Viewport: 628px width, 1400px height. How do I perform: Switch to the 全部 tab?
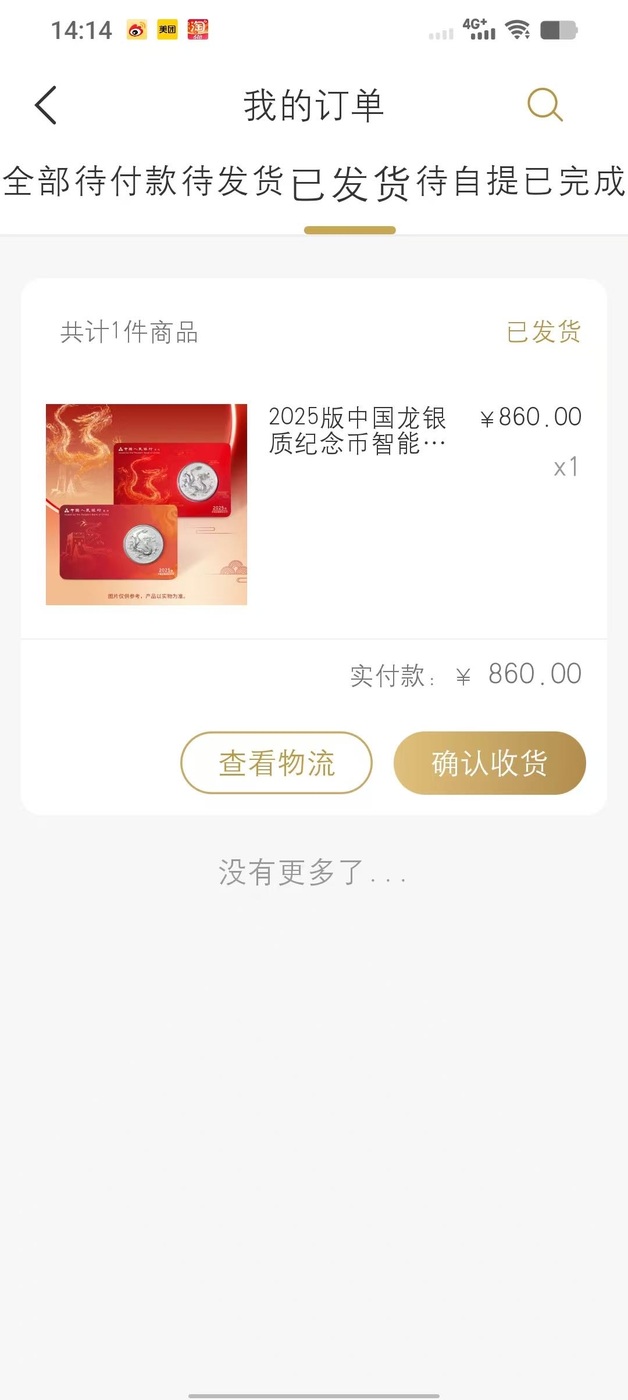(37, 181)
